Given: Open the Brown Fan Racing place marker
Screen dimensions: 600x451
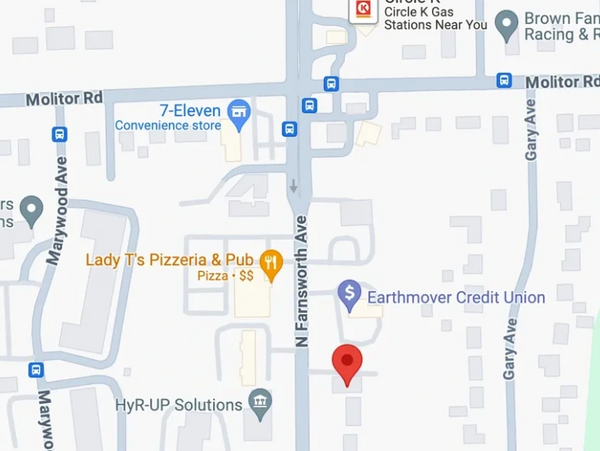Looking at the screenshot, I should point(507,21).
